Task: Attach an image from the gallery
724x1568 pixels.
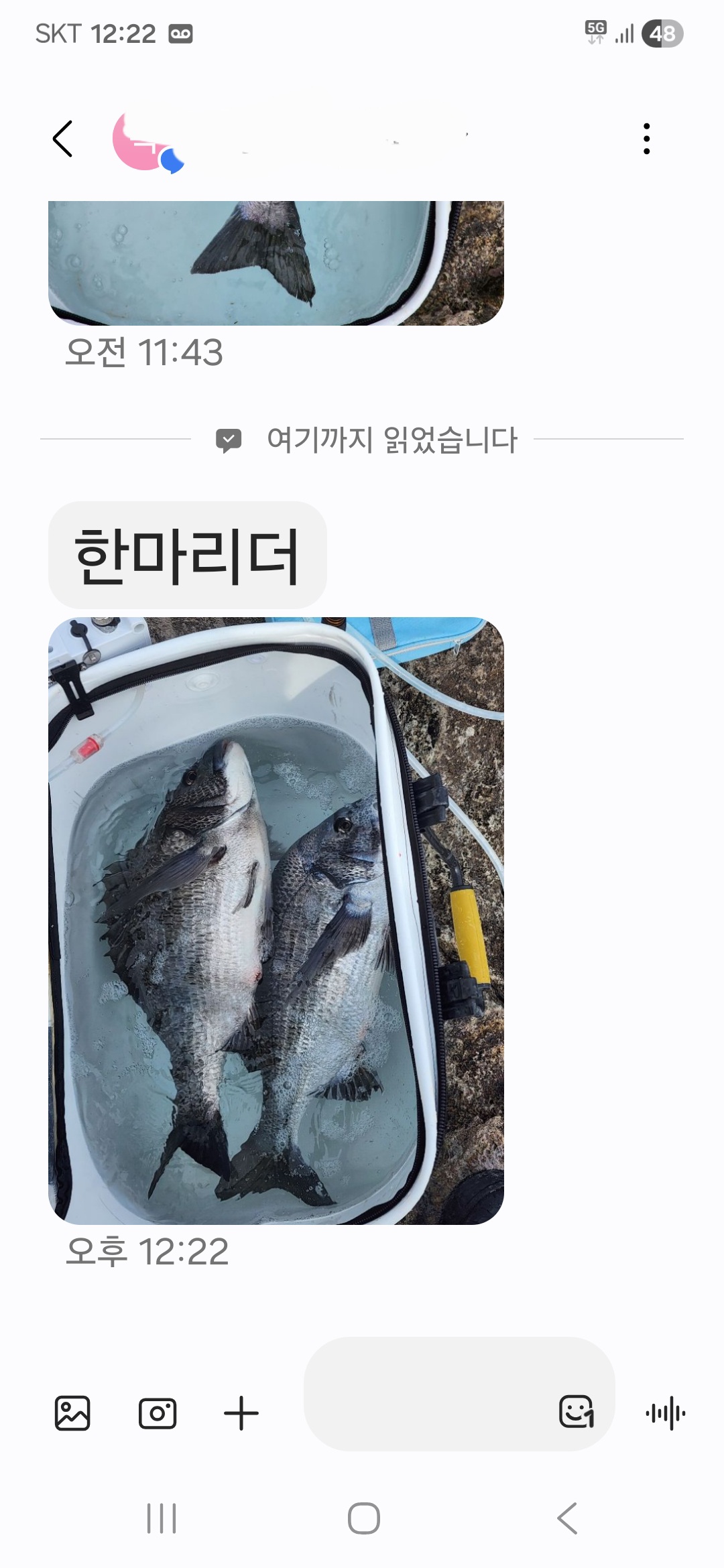Action: click(x=72, y=1413)
